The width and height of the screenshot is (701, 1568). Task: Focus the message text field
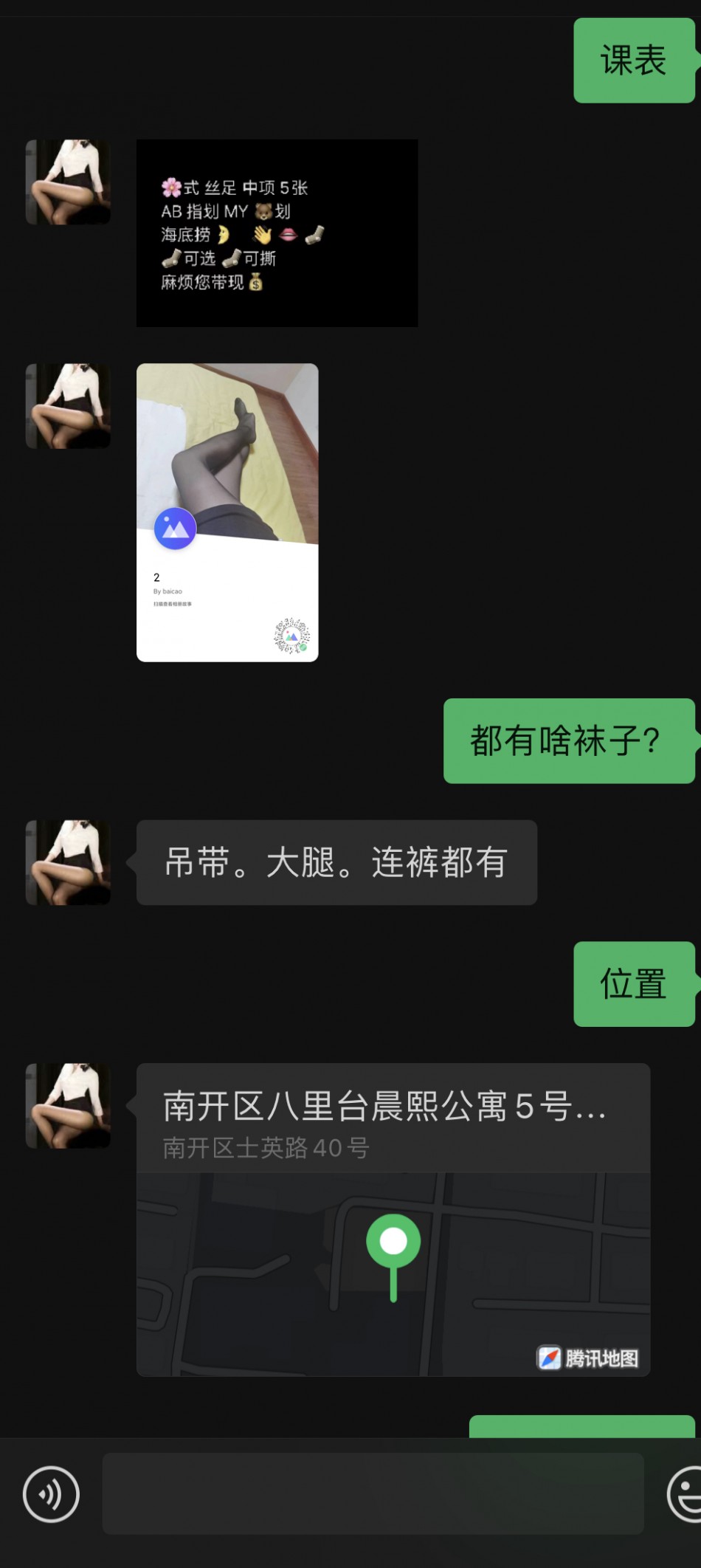[373, 1493]
